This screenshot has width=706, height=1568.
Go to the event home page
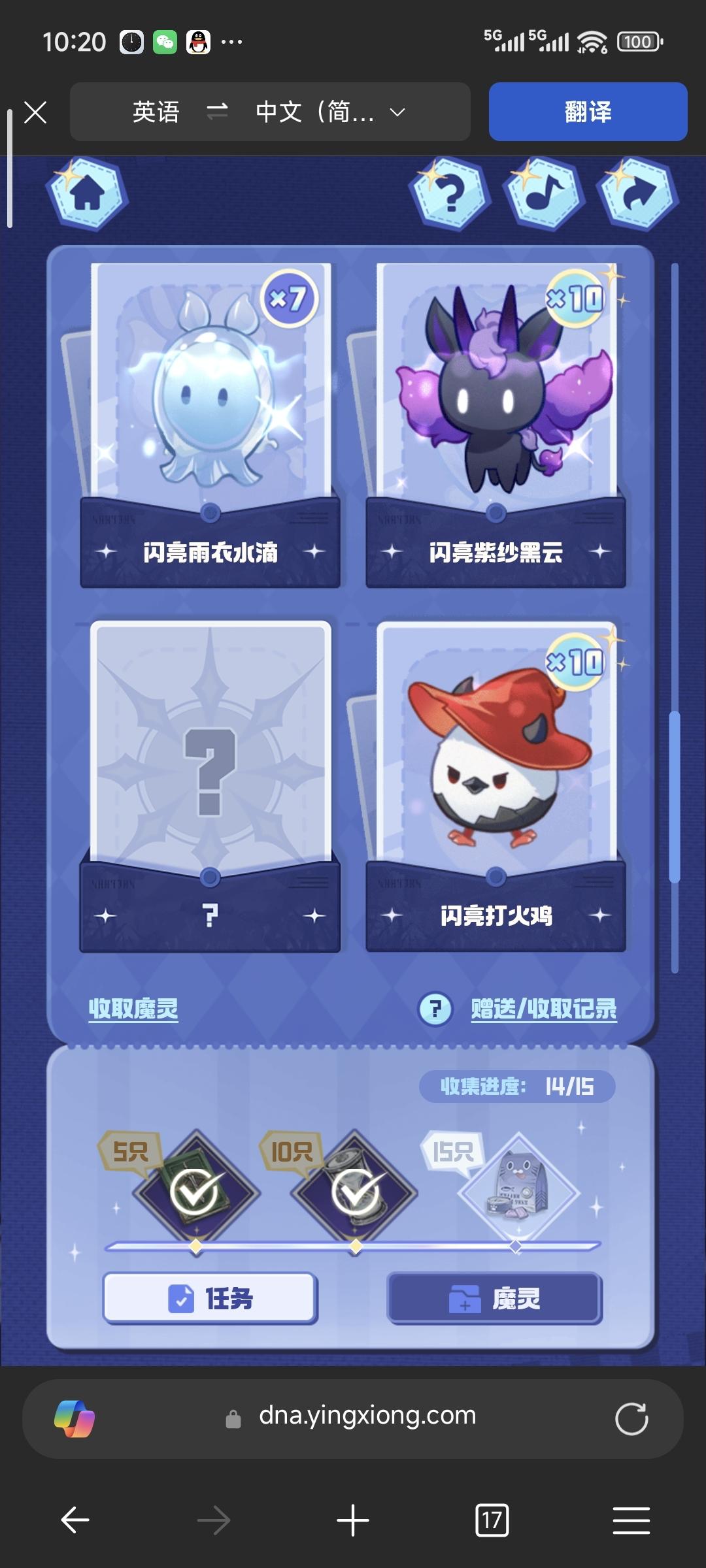pyautogui.click(x=87, y=193)
